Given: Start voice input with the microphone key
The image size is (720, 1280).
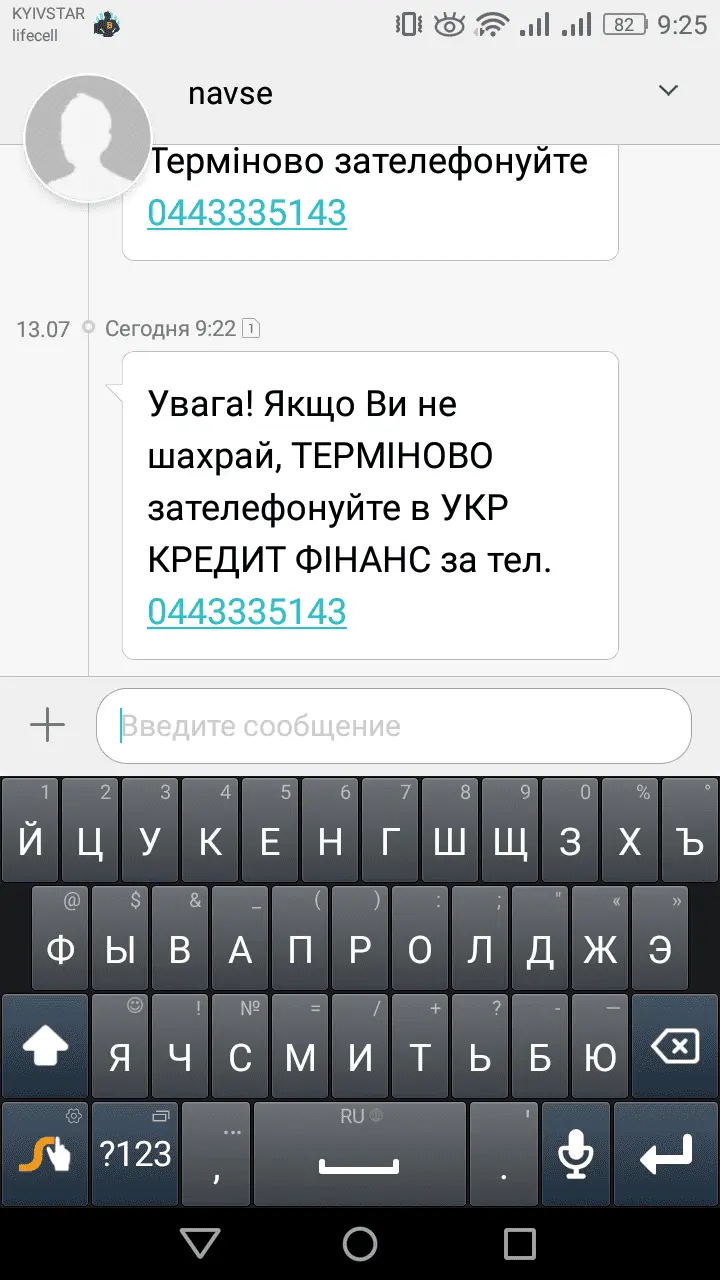Looking at the screenshot, I should pyautogui.click(x=575, y=1154).
